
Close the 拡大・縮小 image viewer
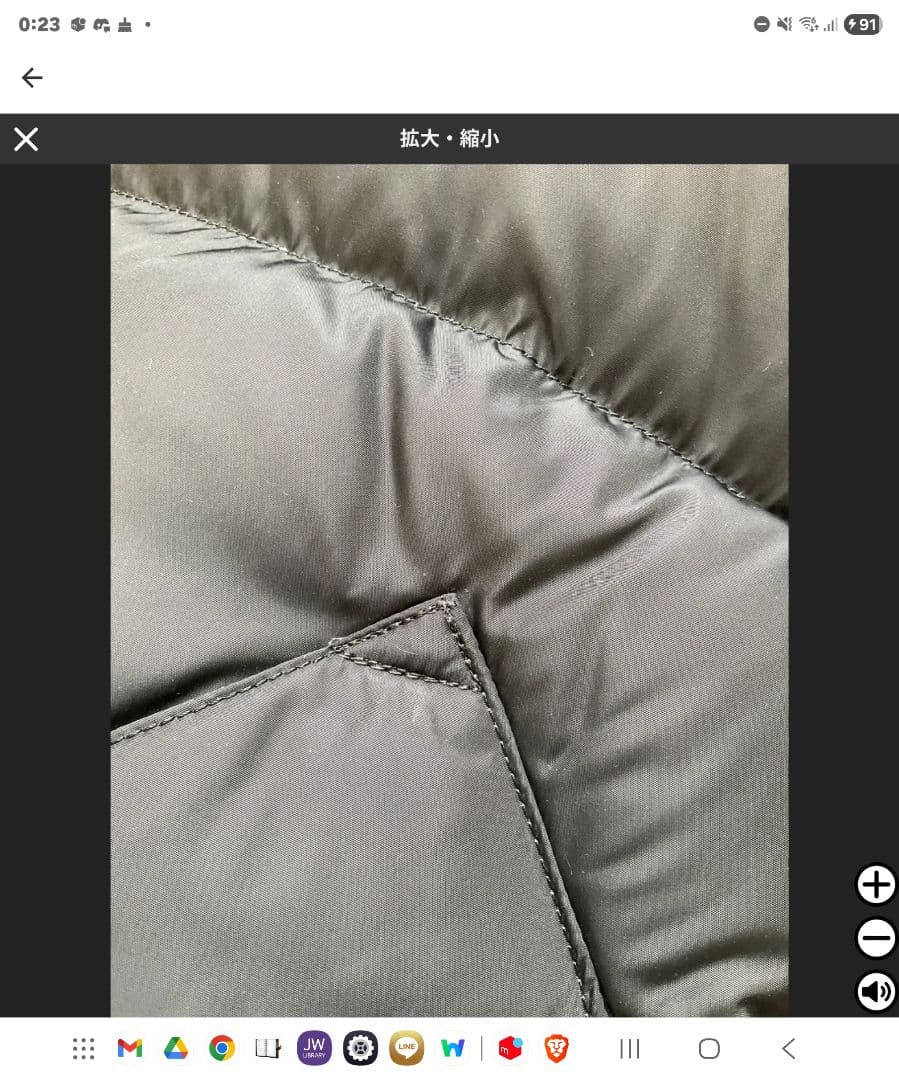coord(26,139)
